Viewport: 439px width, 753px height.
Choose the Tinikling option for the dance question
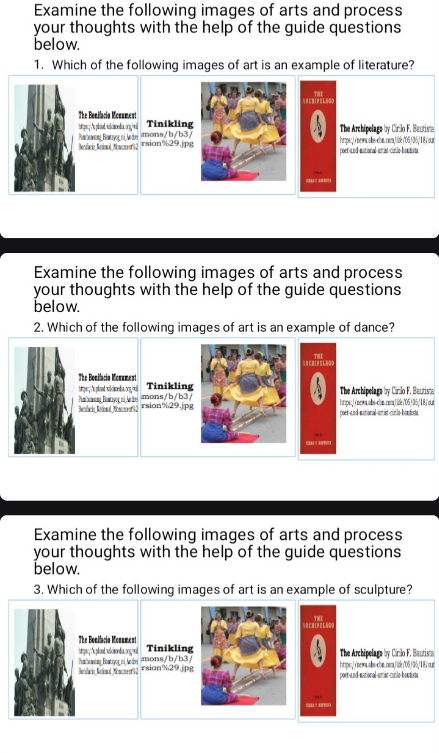[x=218, y=397]
